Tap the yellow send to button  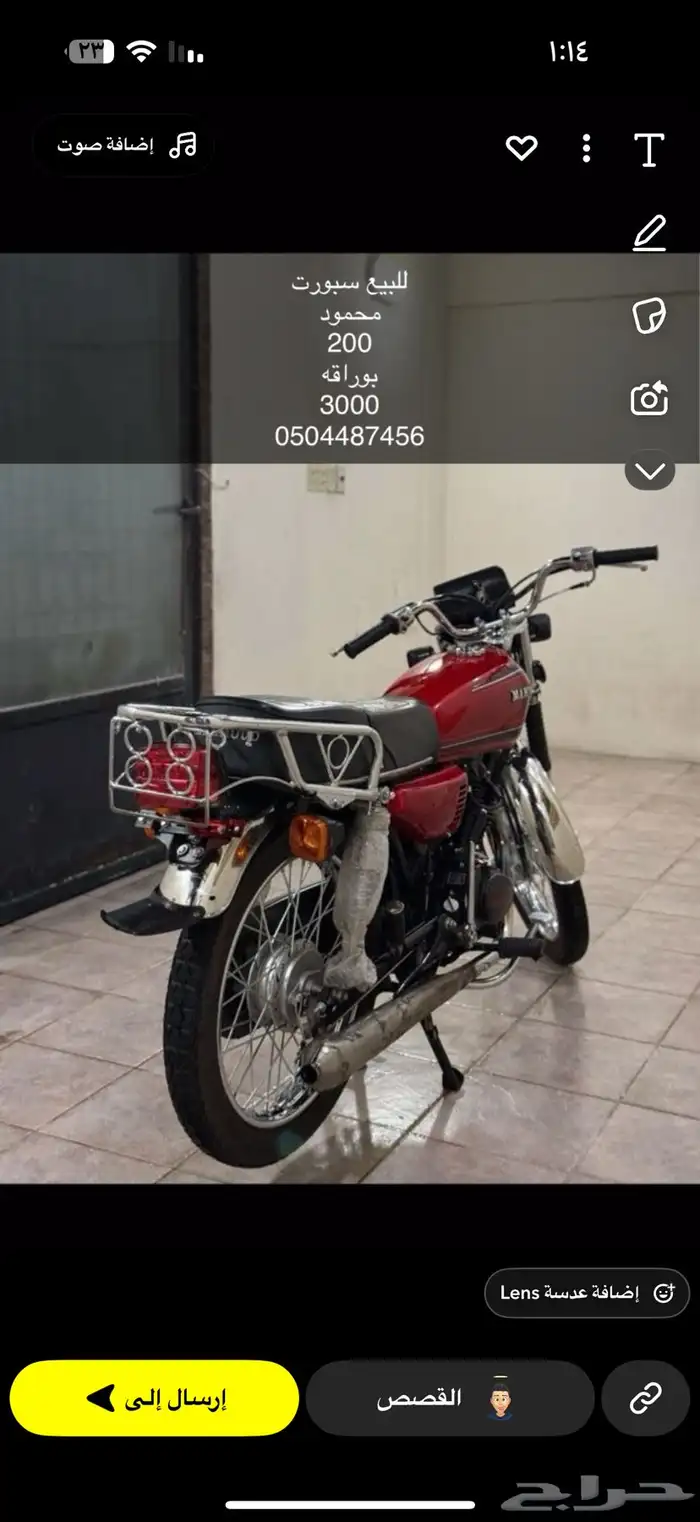(155, 1398)
